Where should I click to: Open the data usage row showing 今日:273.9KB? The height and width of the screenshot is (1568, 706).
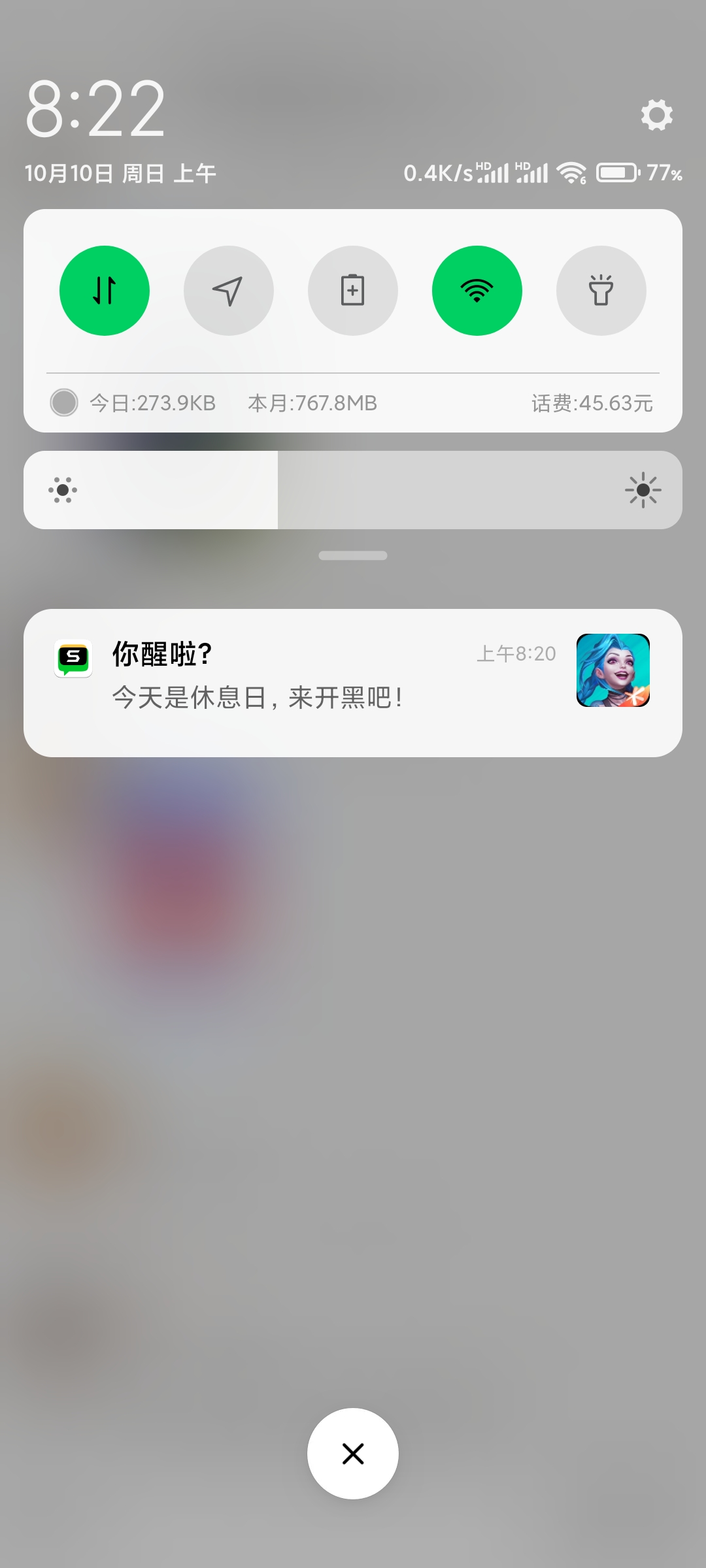pos(353,403)
